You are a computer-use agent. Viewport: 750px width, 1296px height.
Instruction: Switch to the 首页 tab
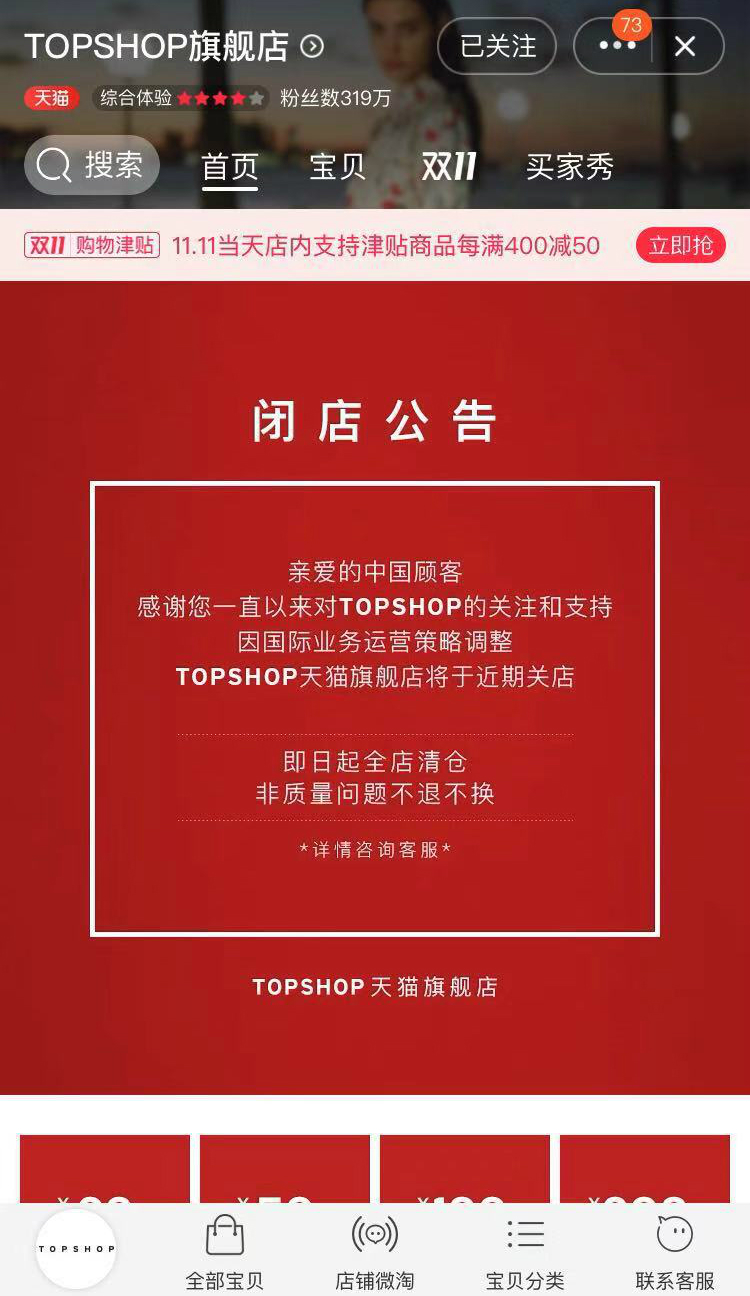(x=230, y=166)
